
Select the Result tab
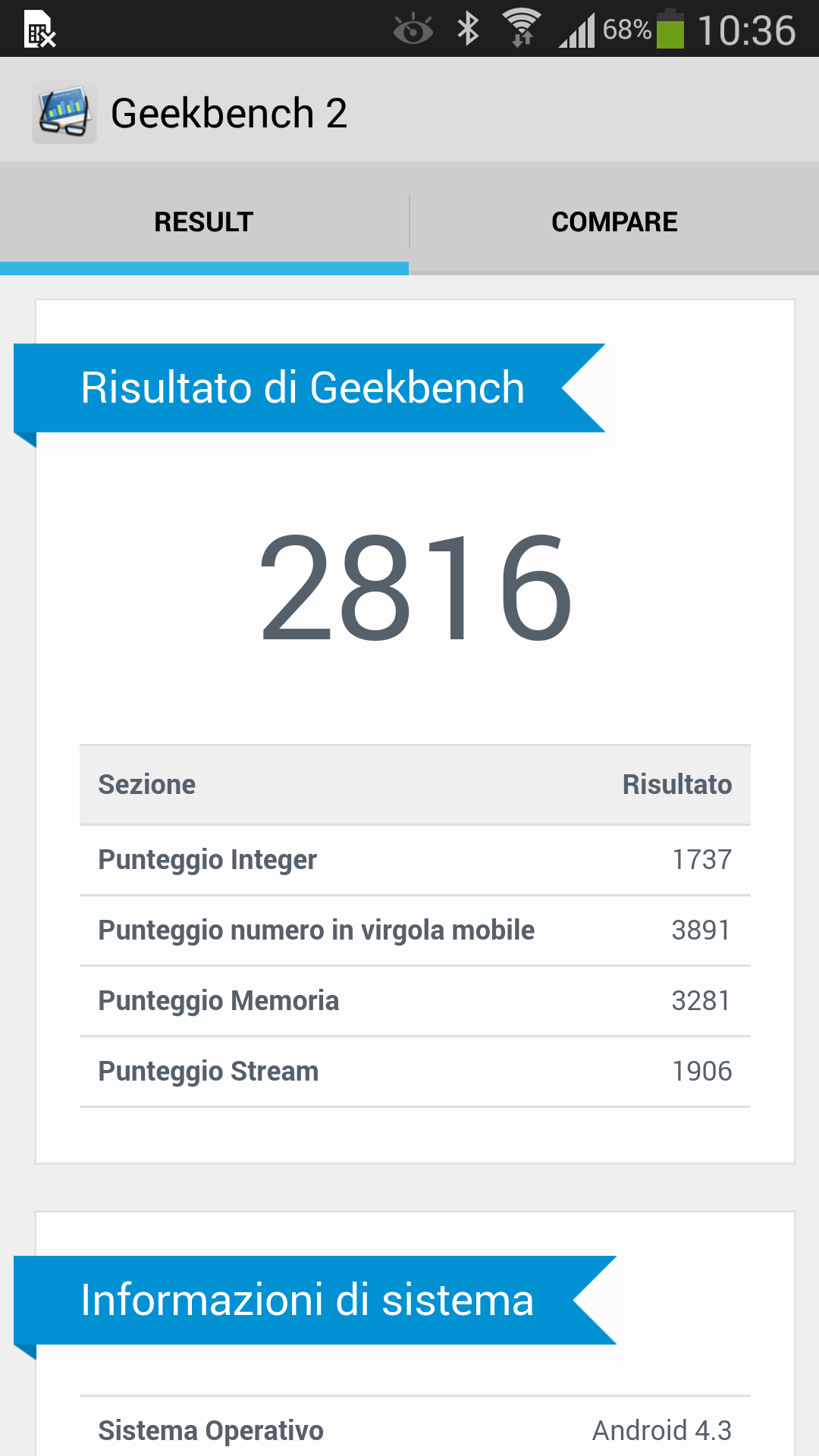[x=204, y=221]
